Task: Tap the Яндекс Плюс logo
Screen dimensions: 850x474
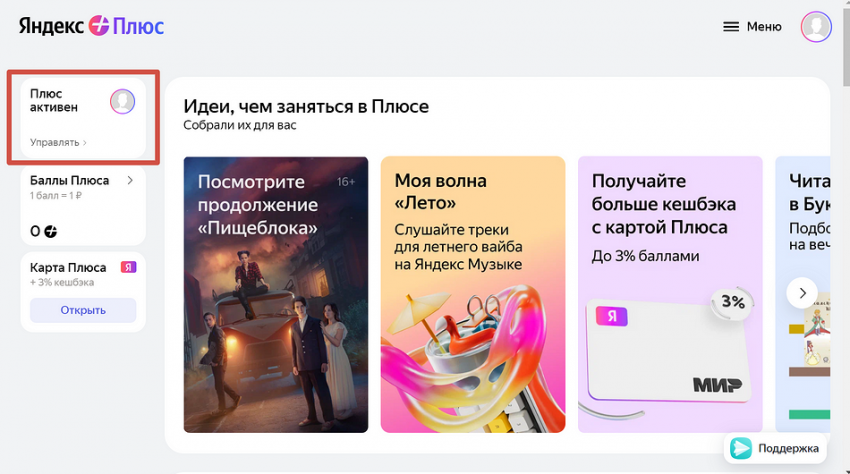Action: click(91, 26)
